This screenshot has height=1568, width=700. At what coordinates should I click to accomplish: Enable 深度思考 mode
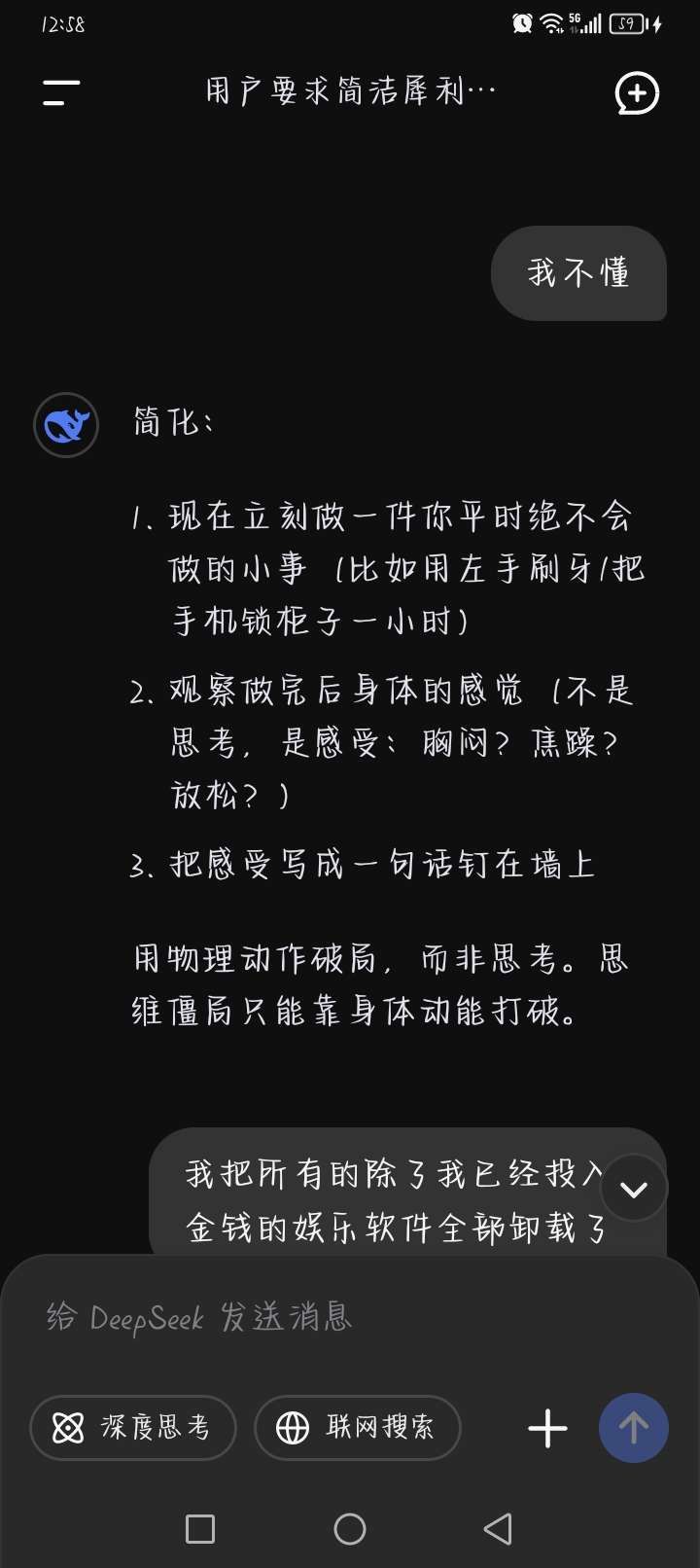click(x=133, y=1428)
